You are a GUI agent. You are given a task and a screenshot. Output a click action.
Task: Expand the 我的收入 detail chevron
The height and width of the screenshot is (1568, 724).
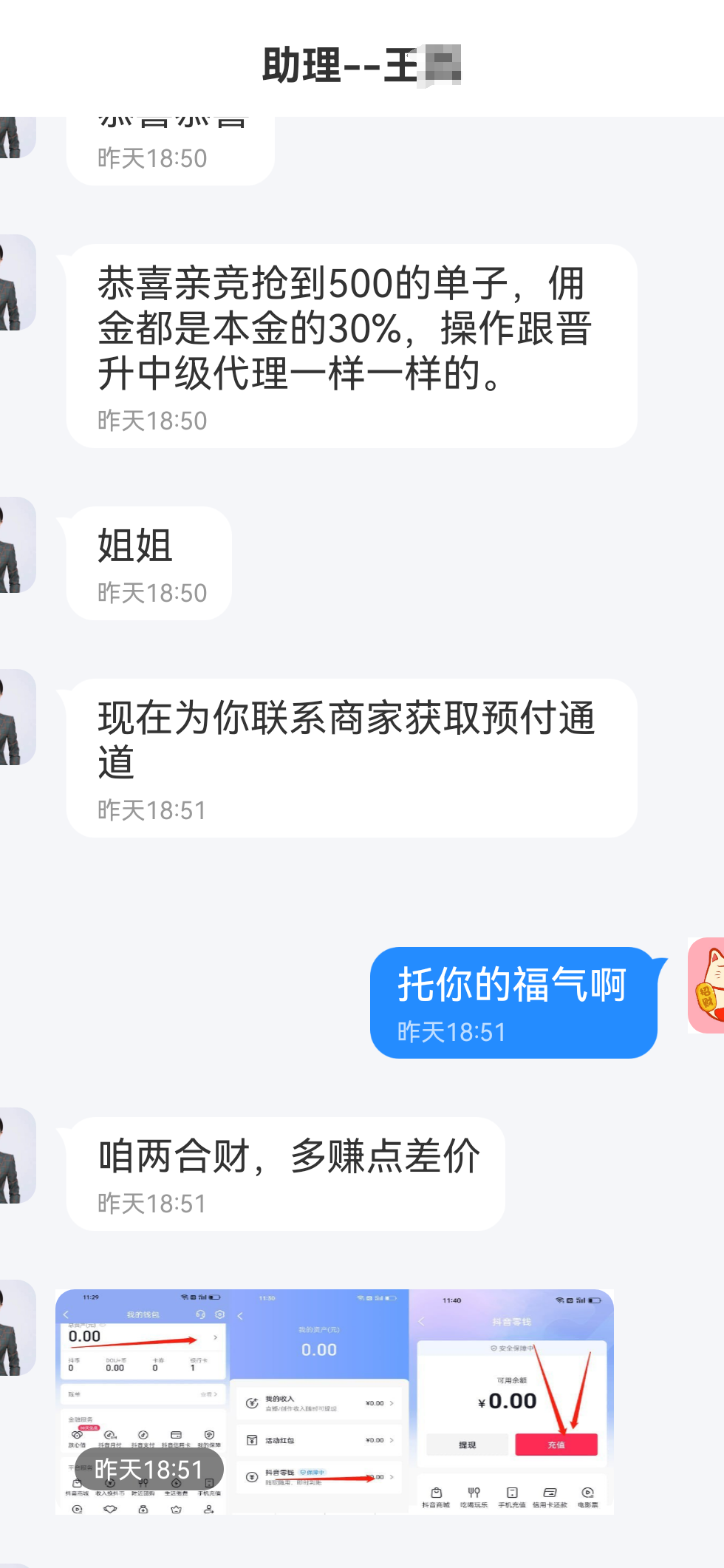[x=392, y=1402]
